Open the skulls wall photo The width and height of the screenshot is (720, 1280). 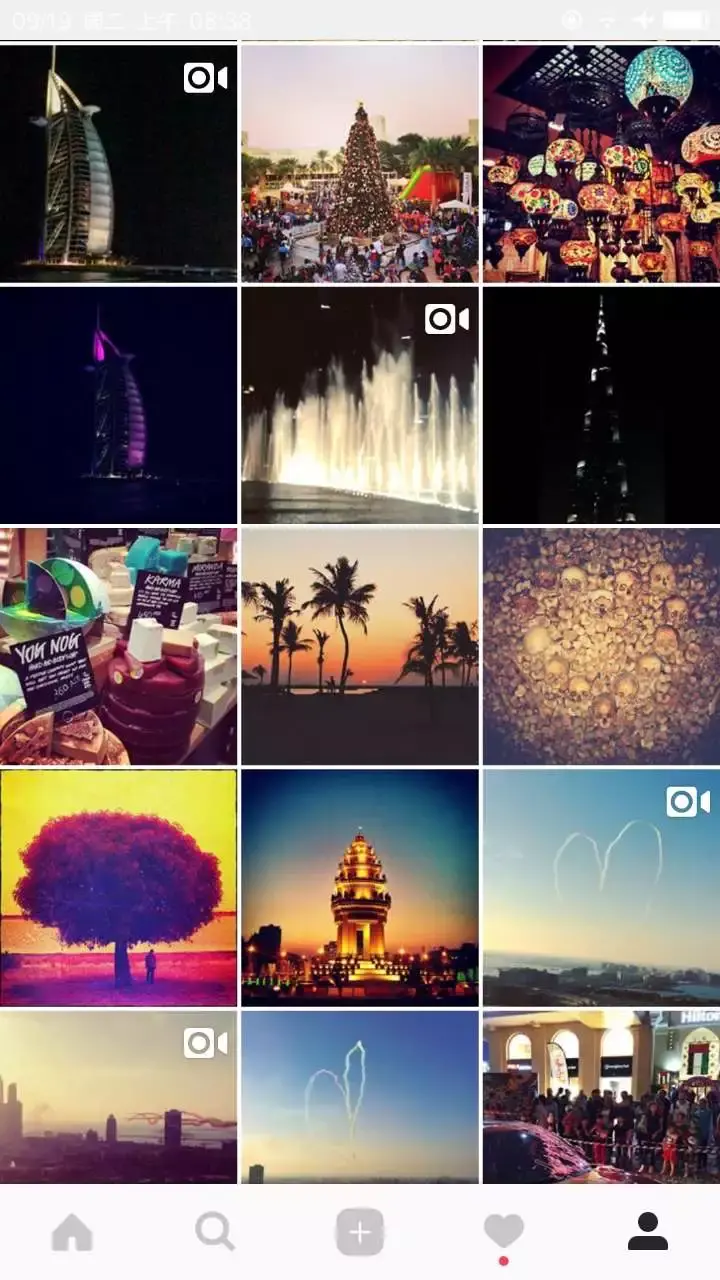pyautogui.click(x=601, y=647)
